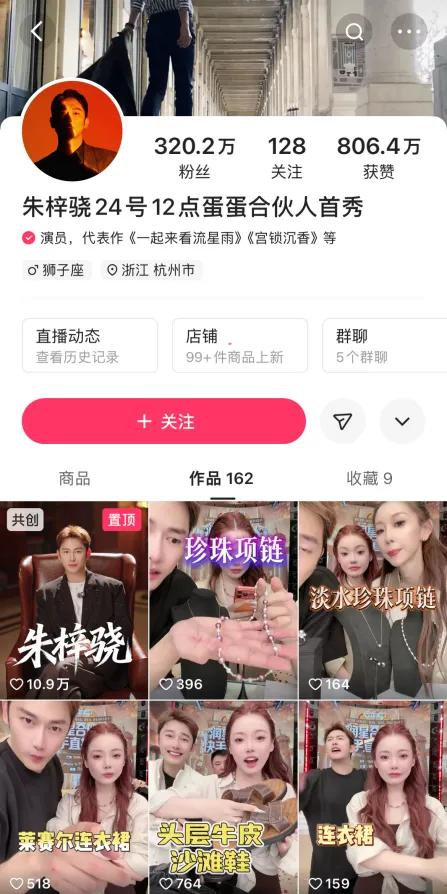Open the three-dot overflow menu
Viewport: 447px width, 894px height.
click(x=409, y=31)
